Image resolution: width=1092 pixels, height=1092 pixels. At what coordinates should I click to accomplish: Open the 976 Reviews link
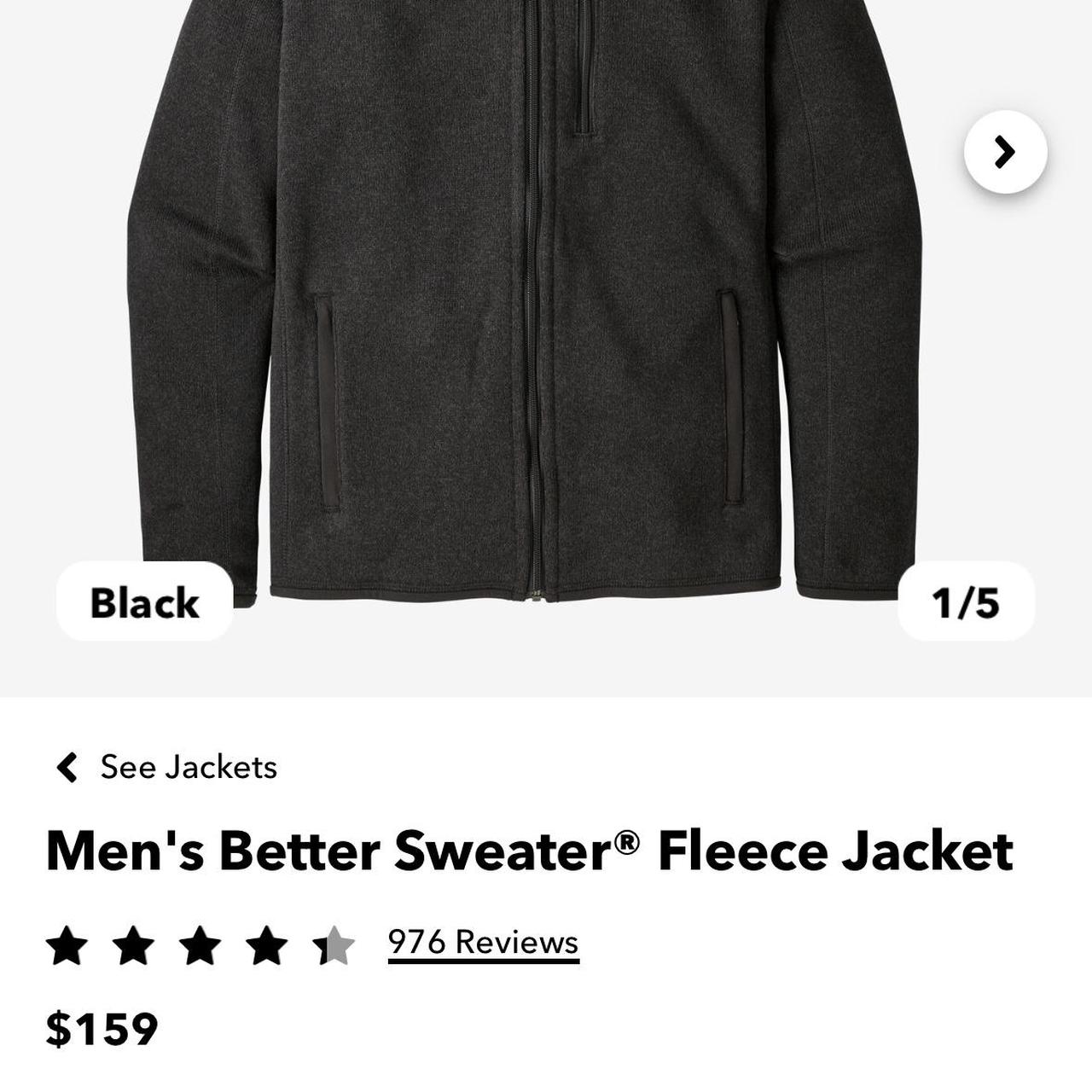tap(483, 943)
